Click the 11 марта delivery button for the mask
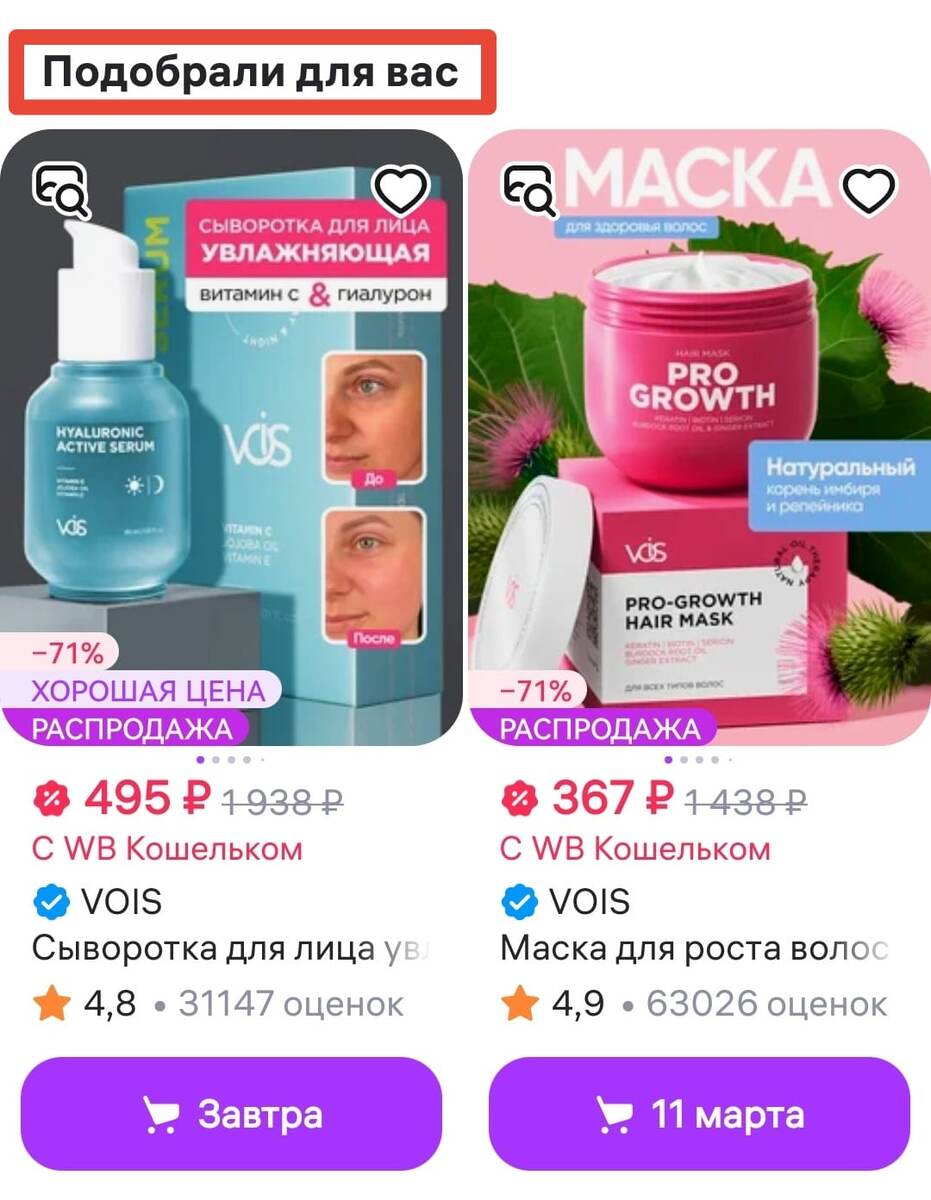This screenshot has width=931, height=1200. pos(699,1112)
